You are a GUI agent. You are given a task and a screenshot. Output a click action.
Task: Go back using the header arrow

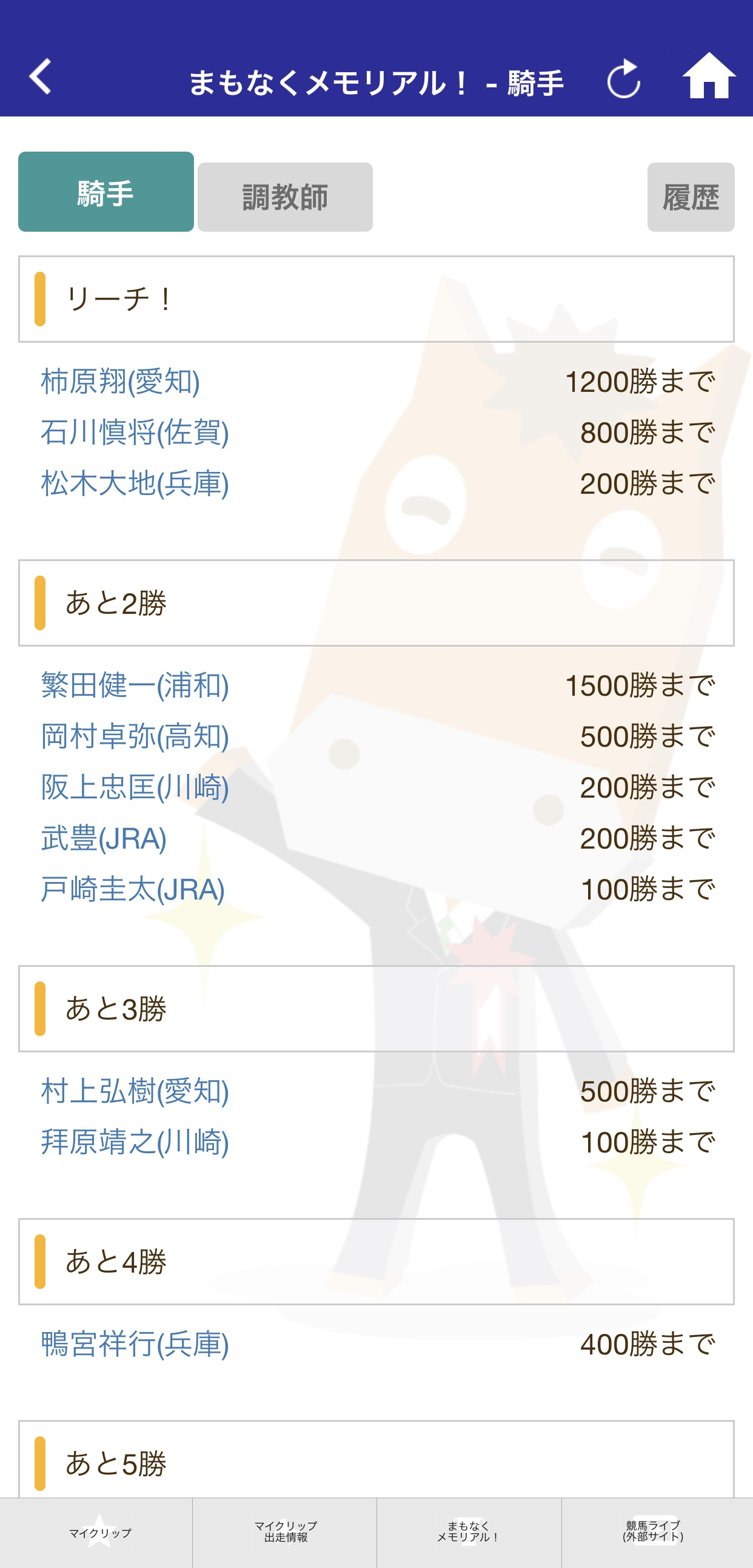pyautogui.click(x=41, y=77)
